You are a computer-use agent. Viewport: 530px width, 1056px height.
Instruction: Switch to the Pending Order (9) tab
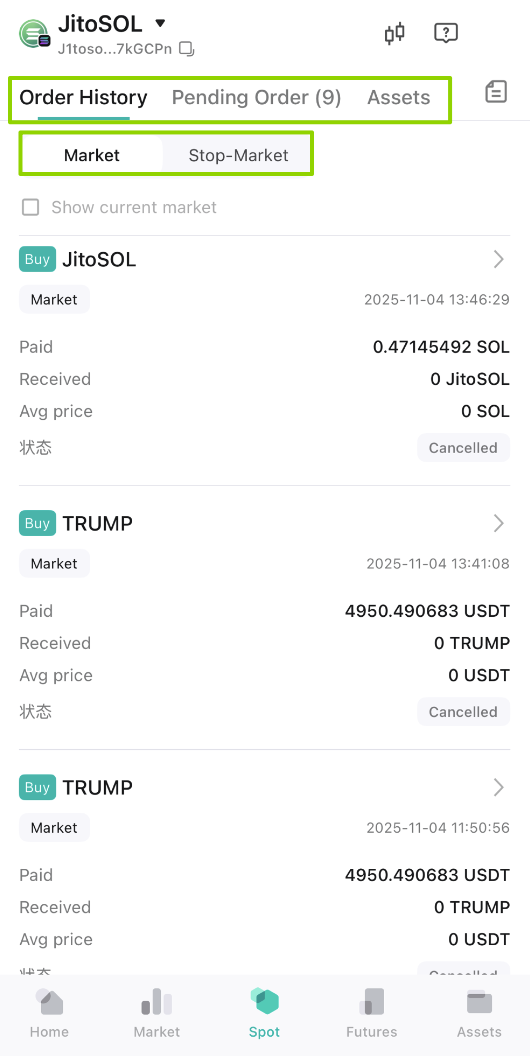[x=257, y=98]
